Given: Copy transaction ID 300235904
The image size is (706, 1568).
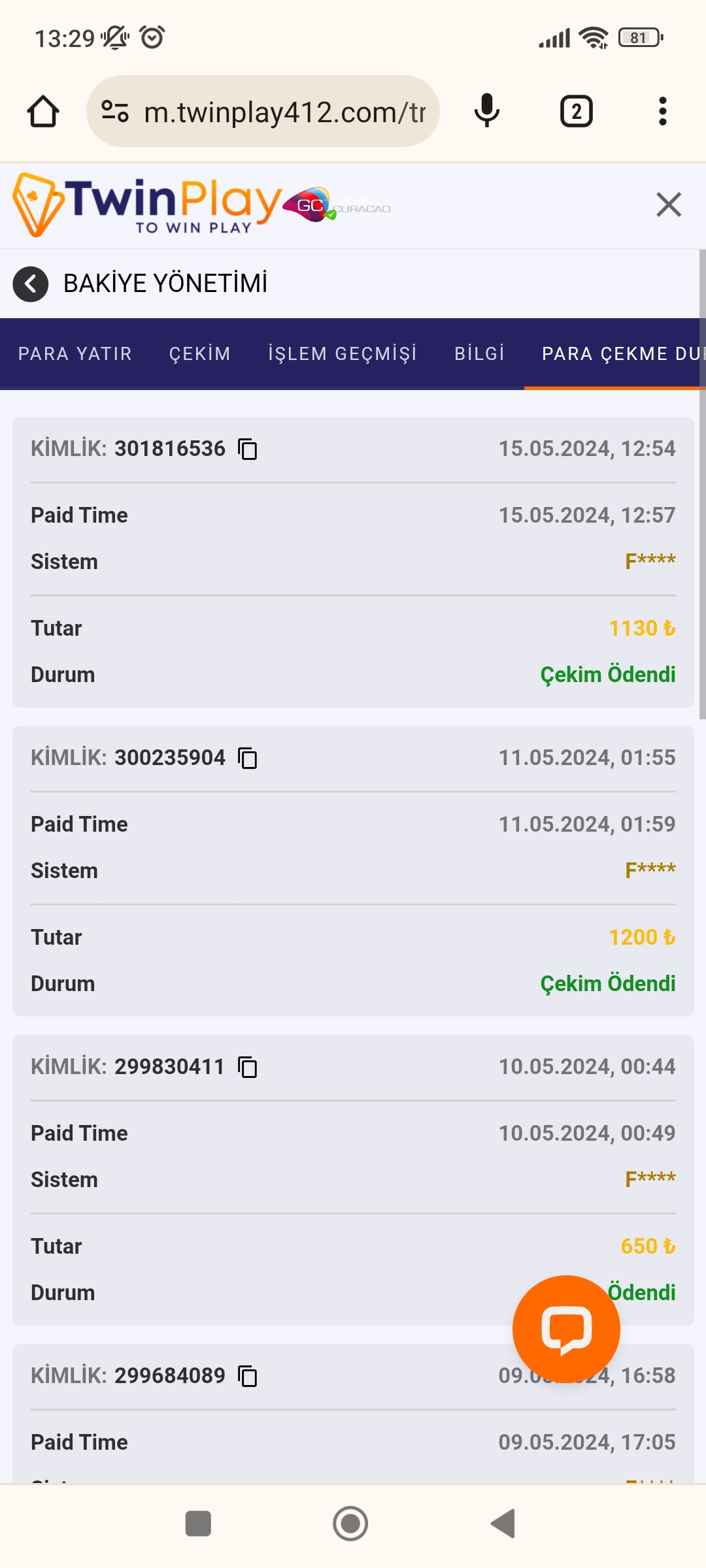Looking at the screenshot, I should point(248,759).
